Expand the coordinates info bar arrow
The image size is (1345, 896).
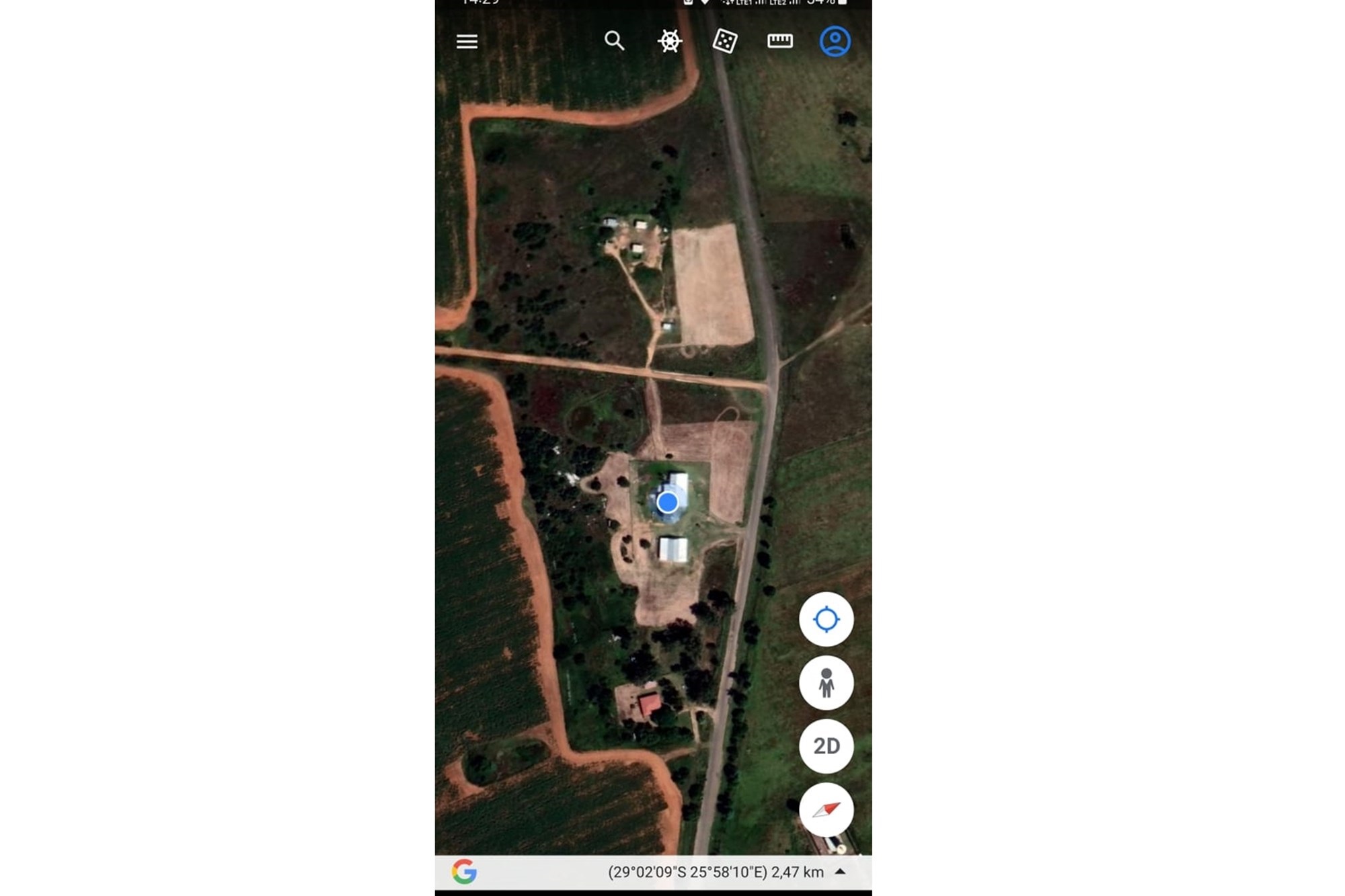[x=840, y=872]
